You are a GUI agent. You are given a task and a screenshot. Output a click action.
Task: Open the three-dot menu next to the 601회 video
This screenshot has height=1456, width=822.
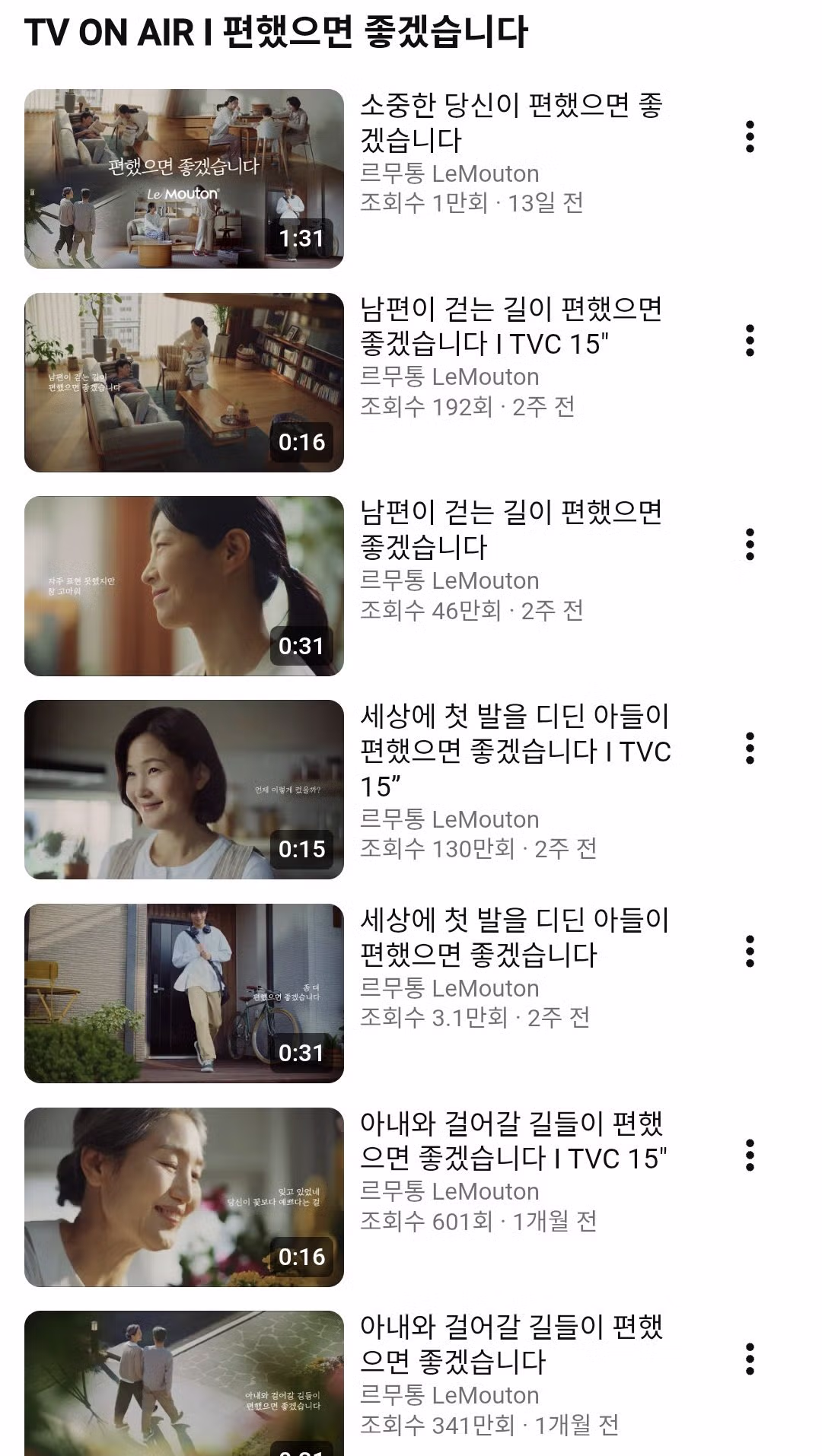[750, 1156]
